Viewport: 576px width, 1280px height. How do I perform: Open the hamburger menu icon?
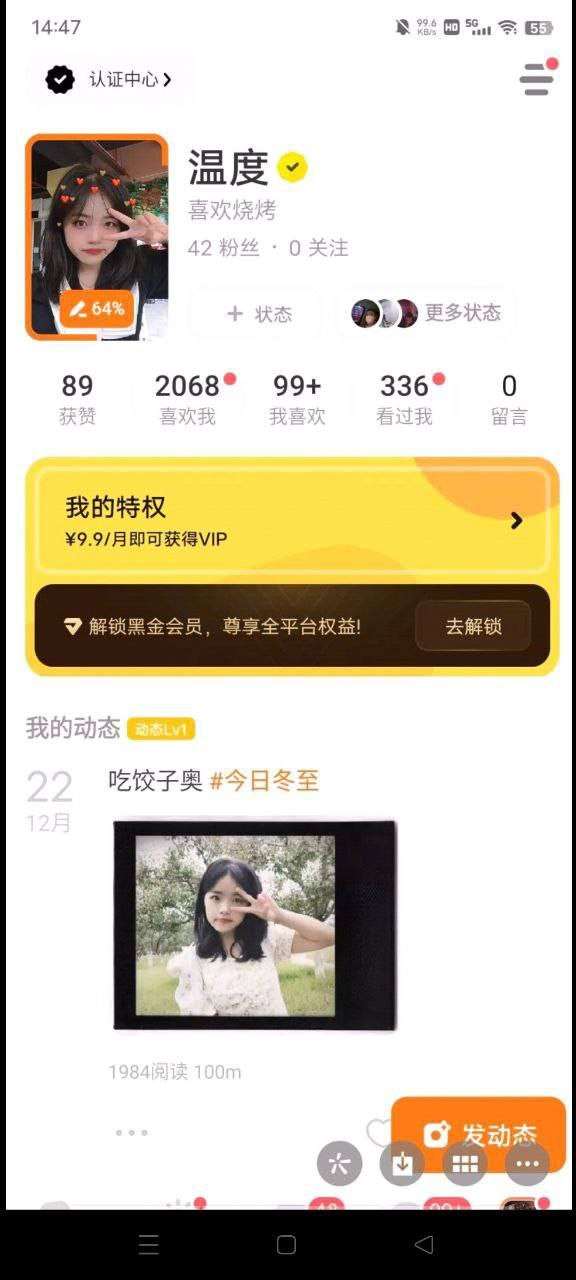(538, 79)
